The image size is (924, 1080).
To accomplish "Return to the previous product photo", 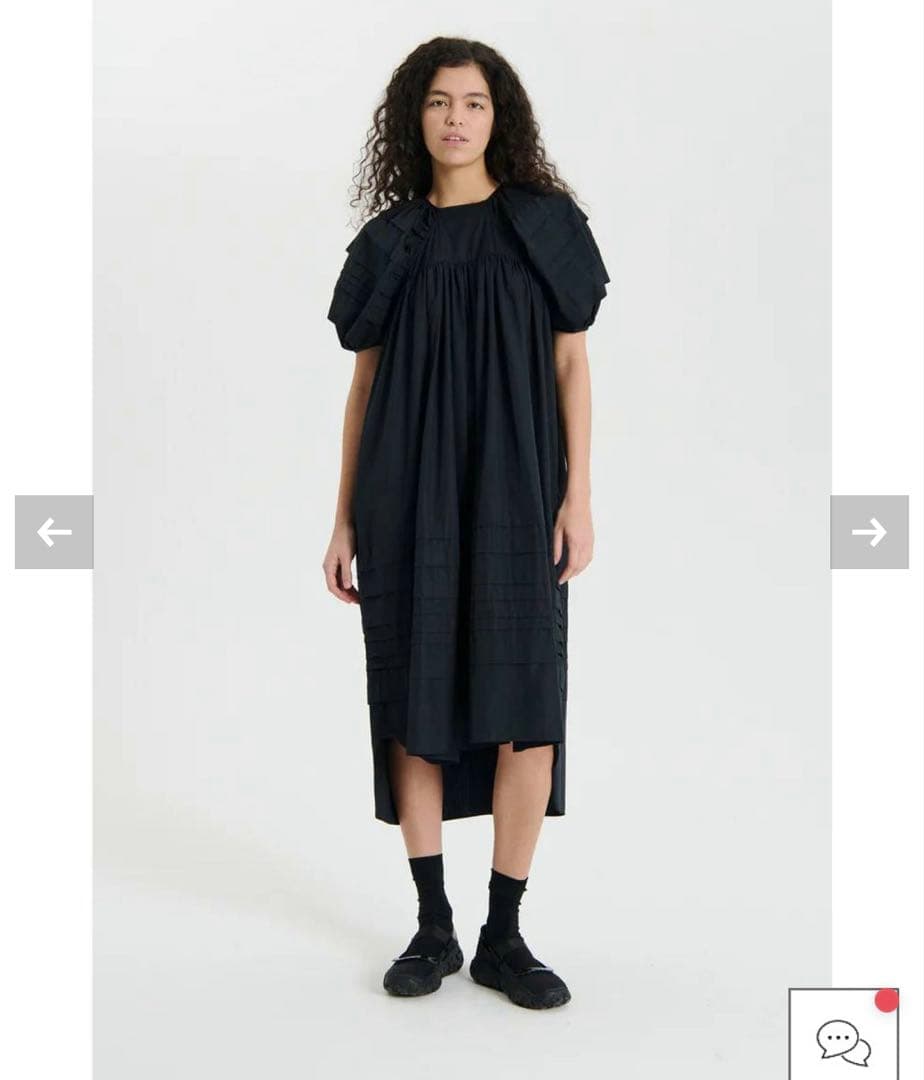I will 55,530.
